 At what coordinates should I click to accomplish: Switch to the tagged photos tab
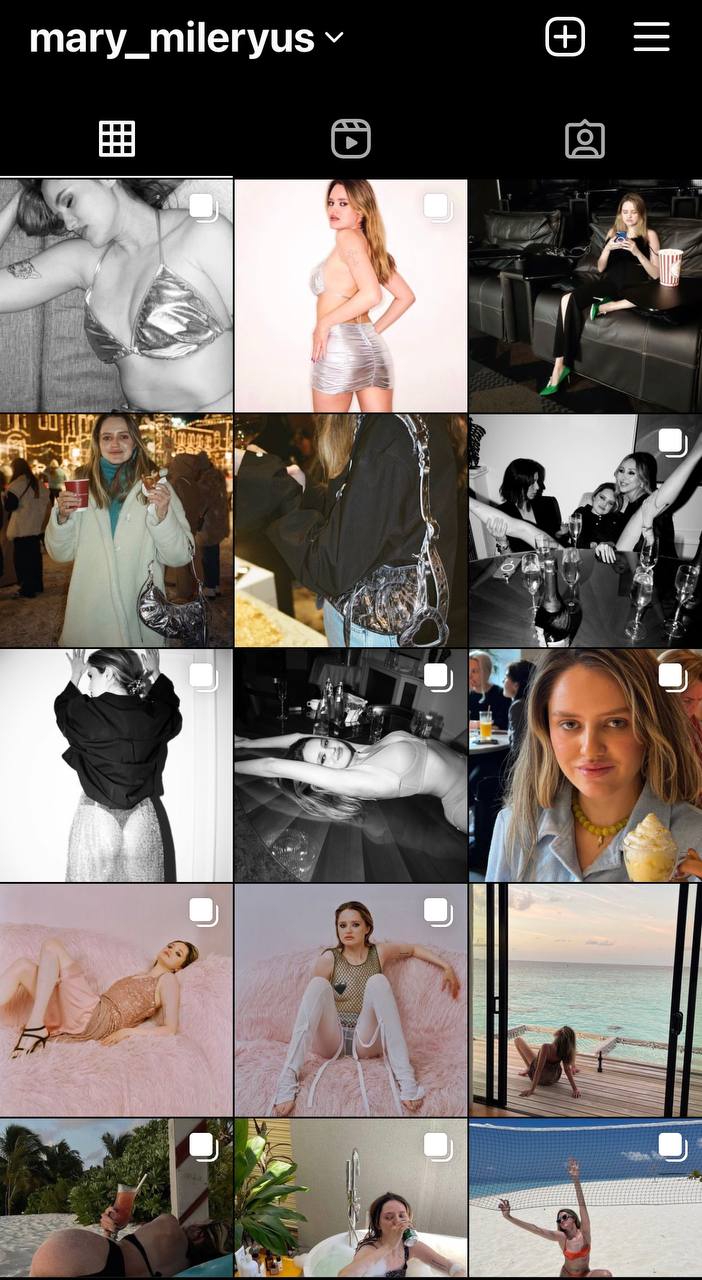pyautogui.click(x=585, y=139)
